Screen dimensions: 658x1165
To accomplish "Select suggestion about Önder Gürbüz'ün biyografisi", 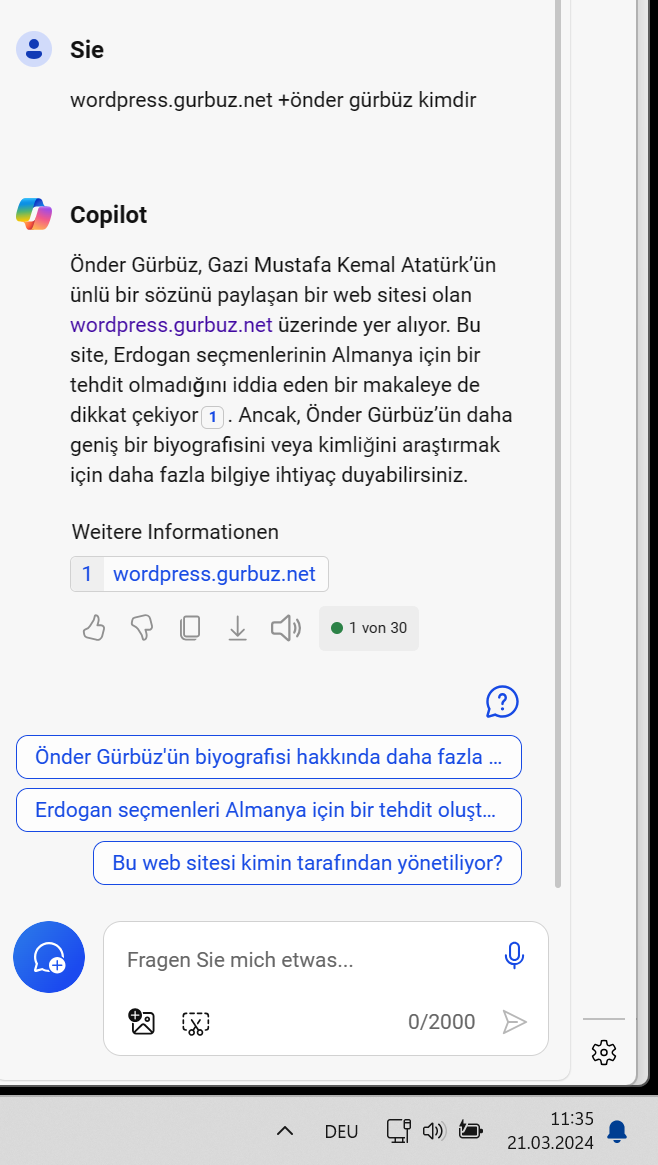I will tap(269, 757).
